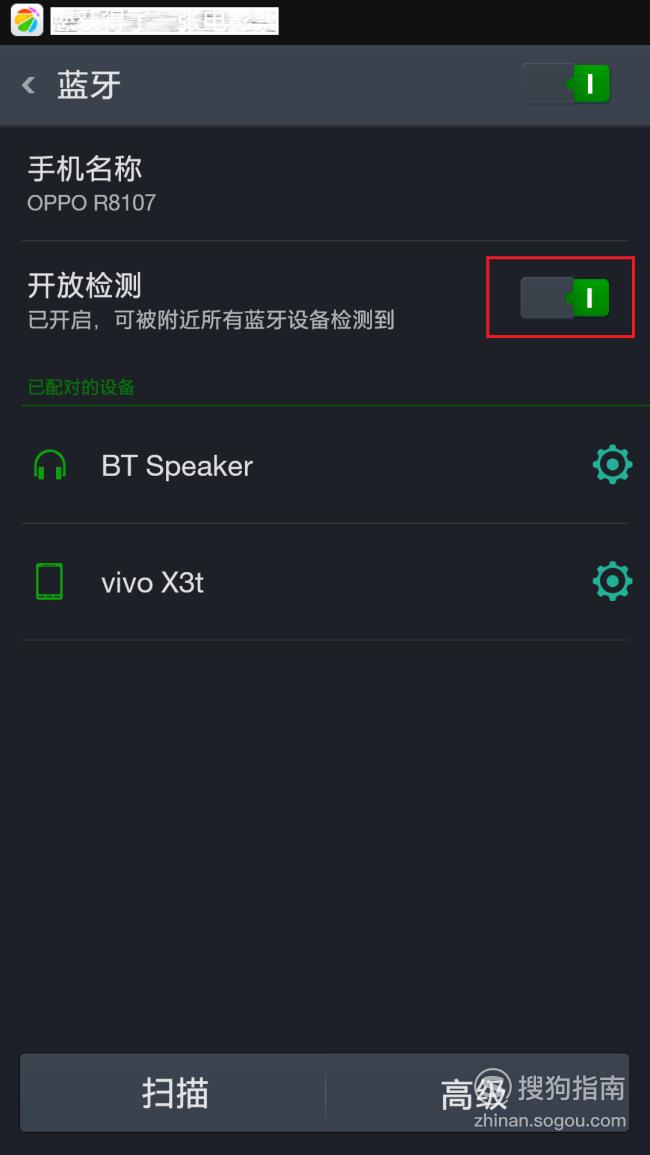
Task: Turn off the main 蓝牙 switch
Action: tap(566, 85)
